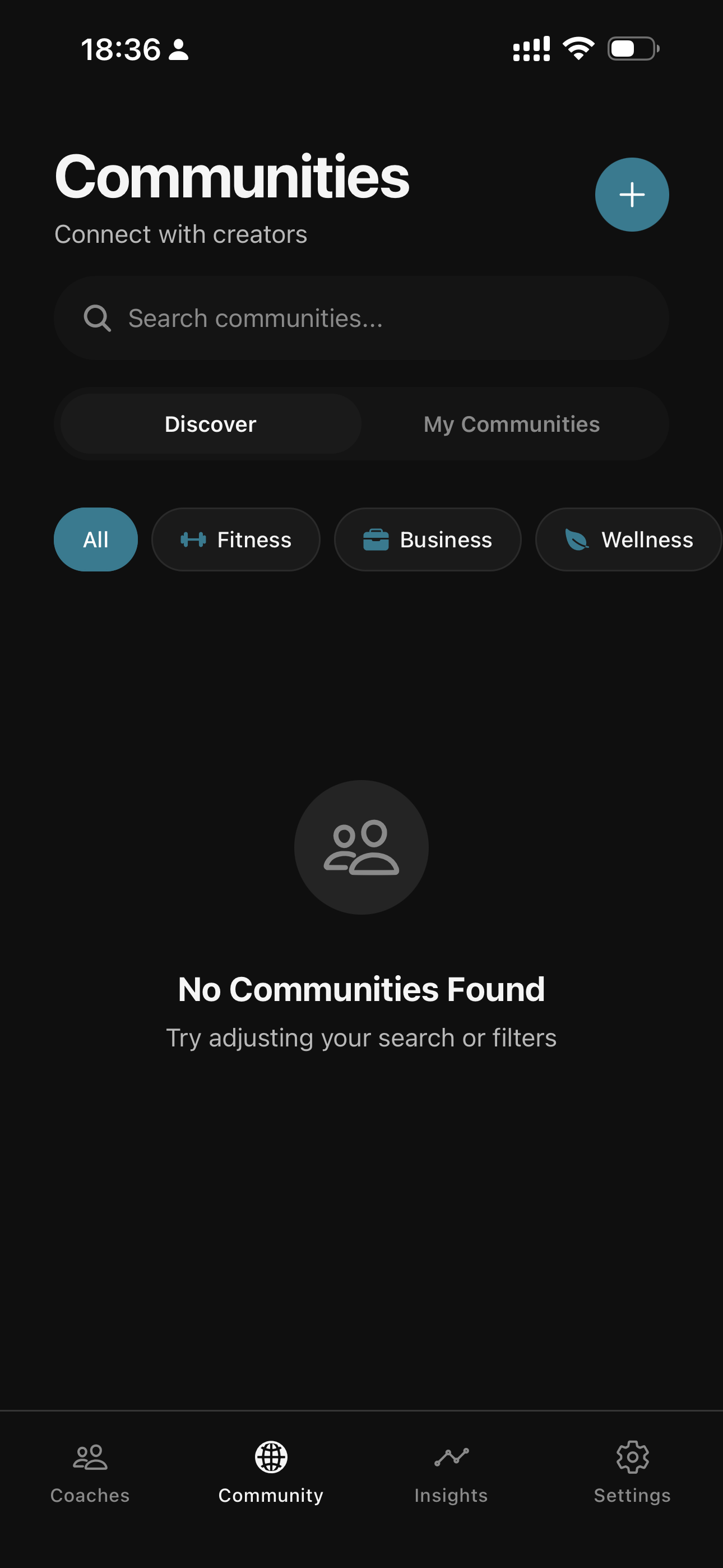Open the Coaches tab
The image size is (723, 1568).
click(90, 1472)
